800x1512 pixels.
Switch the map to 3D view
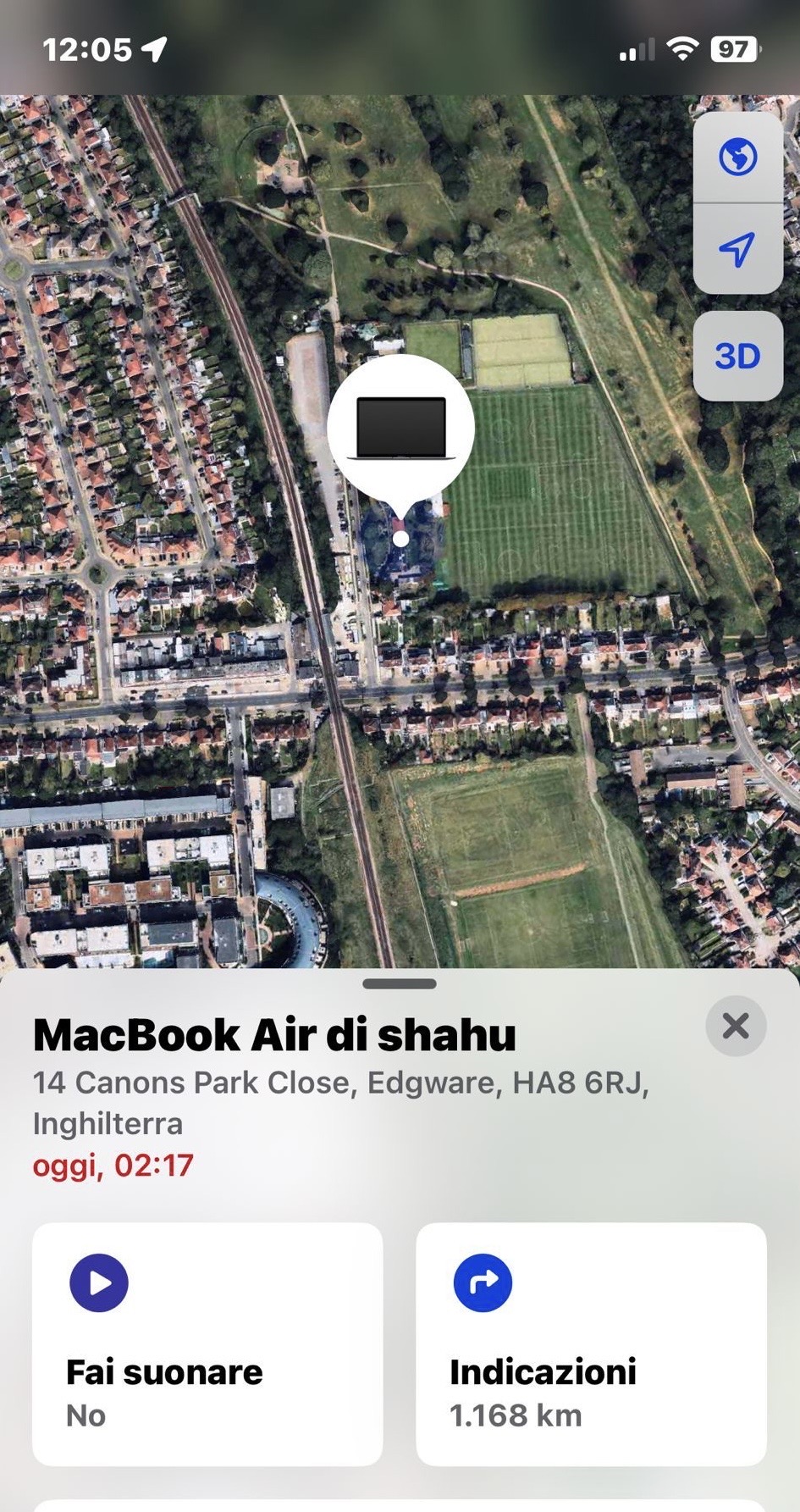click(737, 357)
